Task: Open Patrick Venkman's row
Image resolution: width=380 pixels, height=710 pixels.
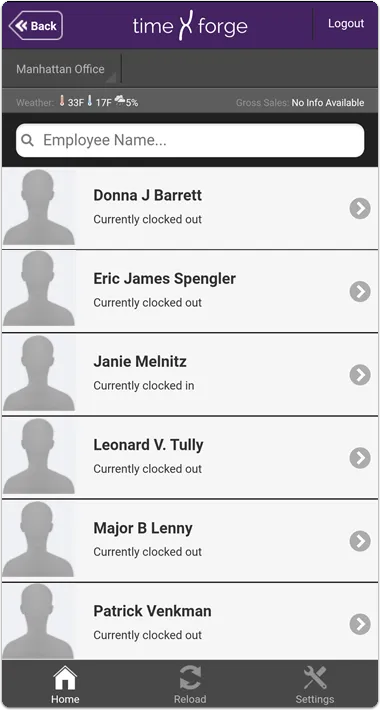Action: pos(190,621)
